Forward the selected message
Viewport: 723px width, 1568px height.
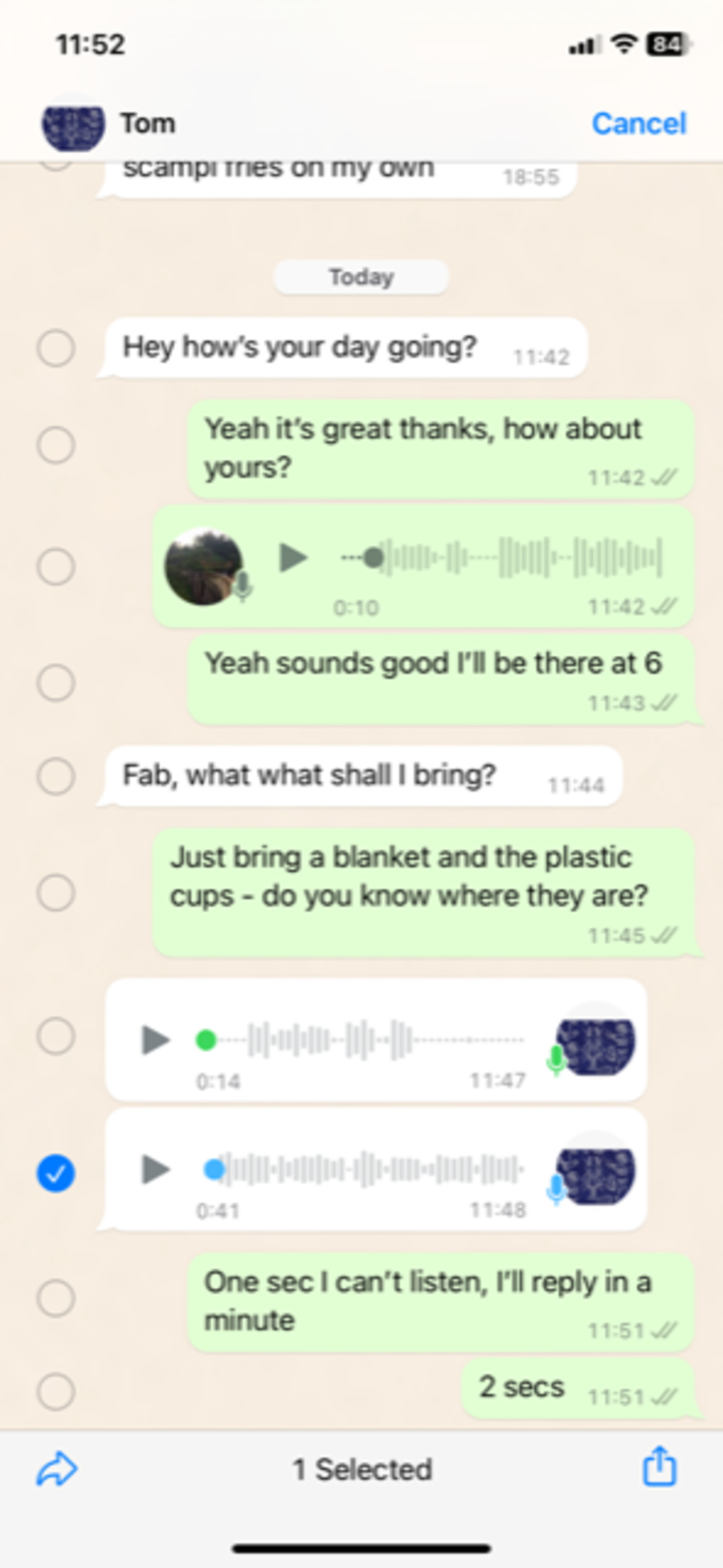[57, 1468]
